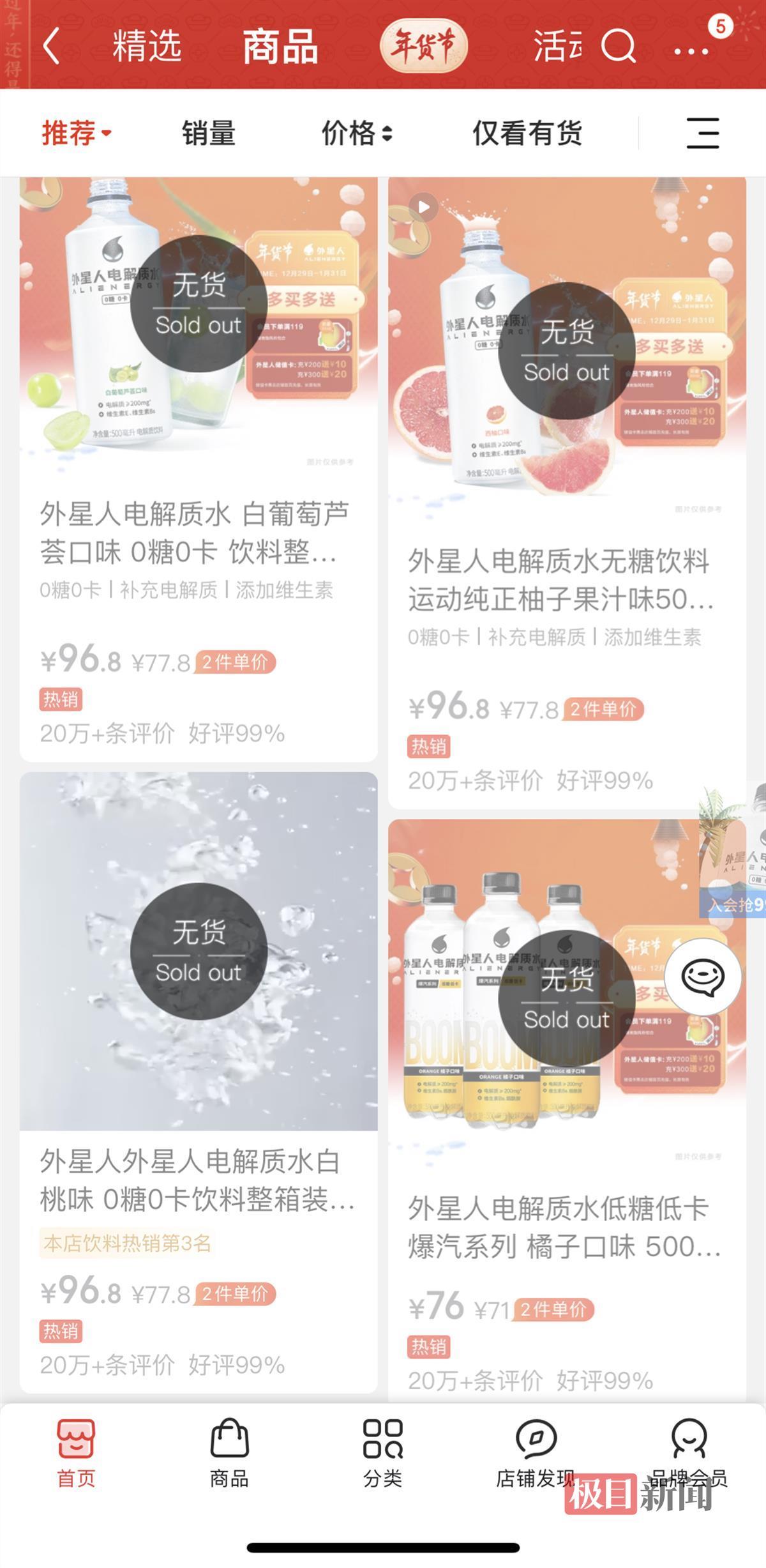
Task: Open the 年货节 festival tab
Action: (x=424, y=47)
